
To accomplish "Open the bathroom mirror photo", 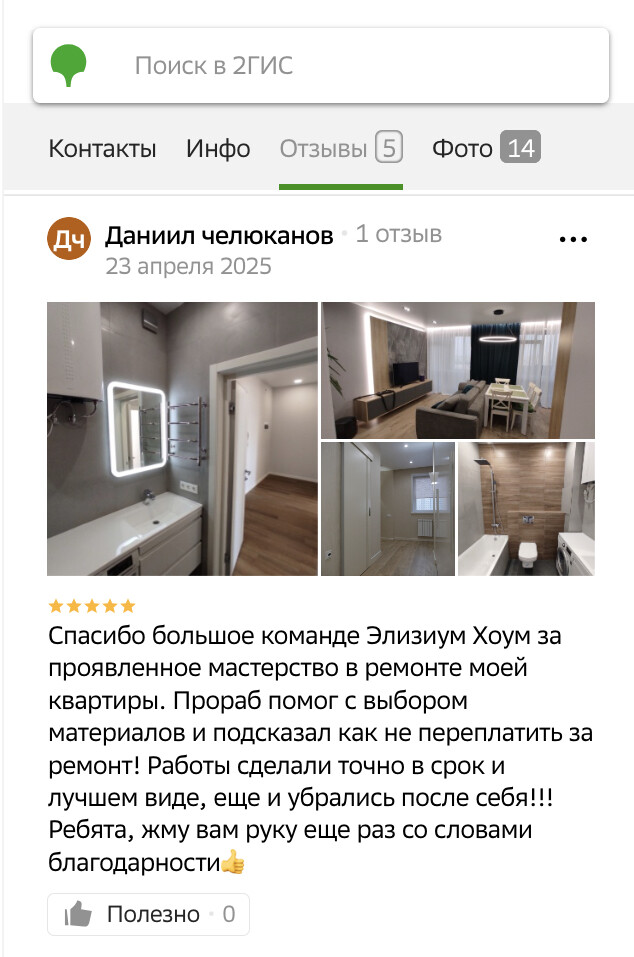I will 182,438.
